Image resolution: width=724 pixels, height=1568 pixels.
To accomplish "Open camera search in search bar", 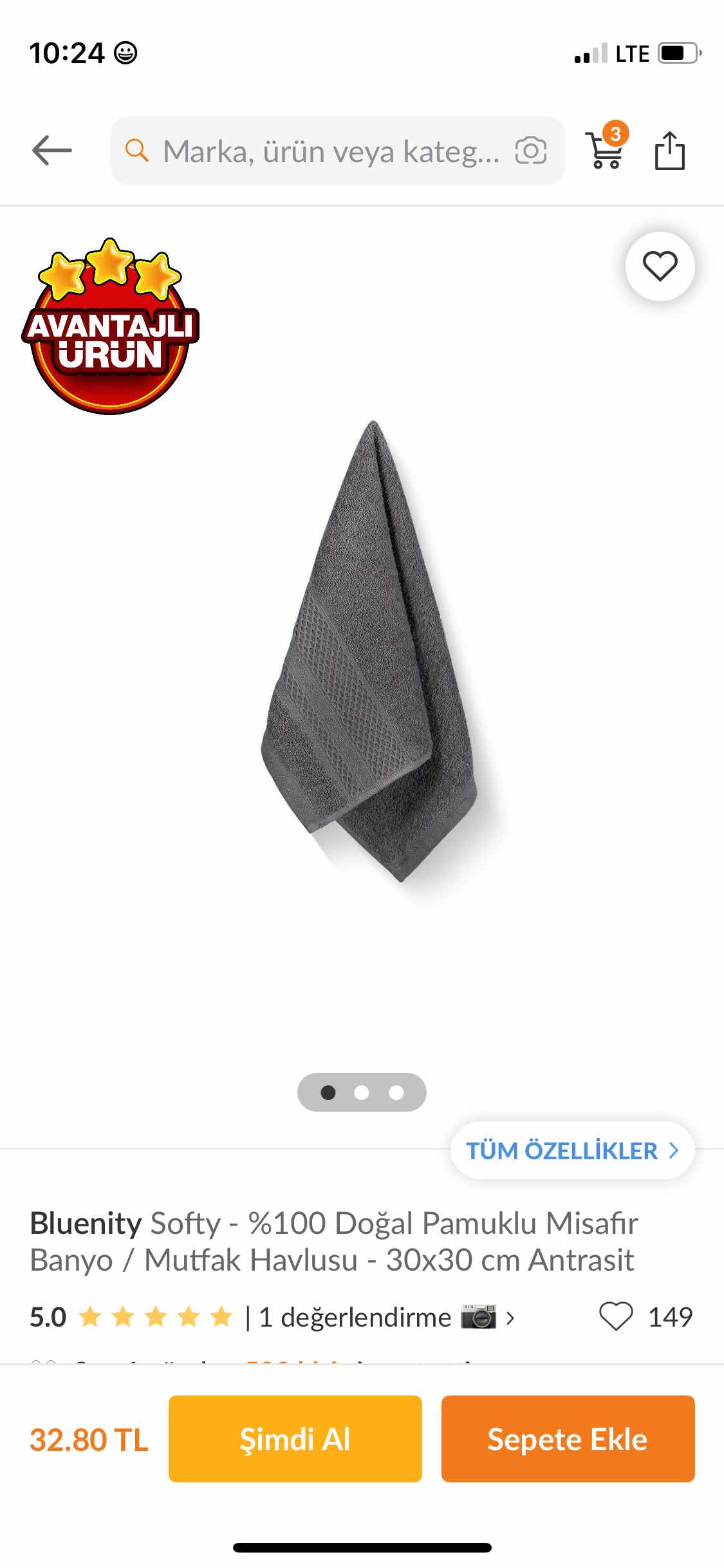I will click(x=531, y=151).
